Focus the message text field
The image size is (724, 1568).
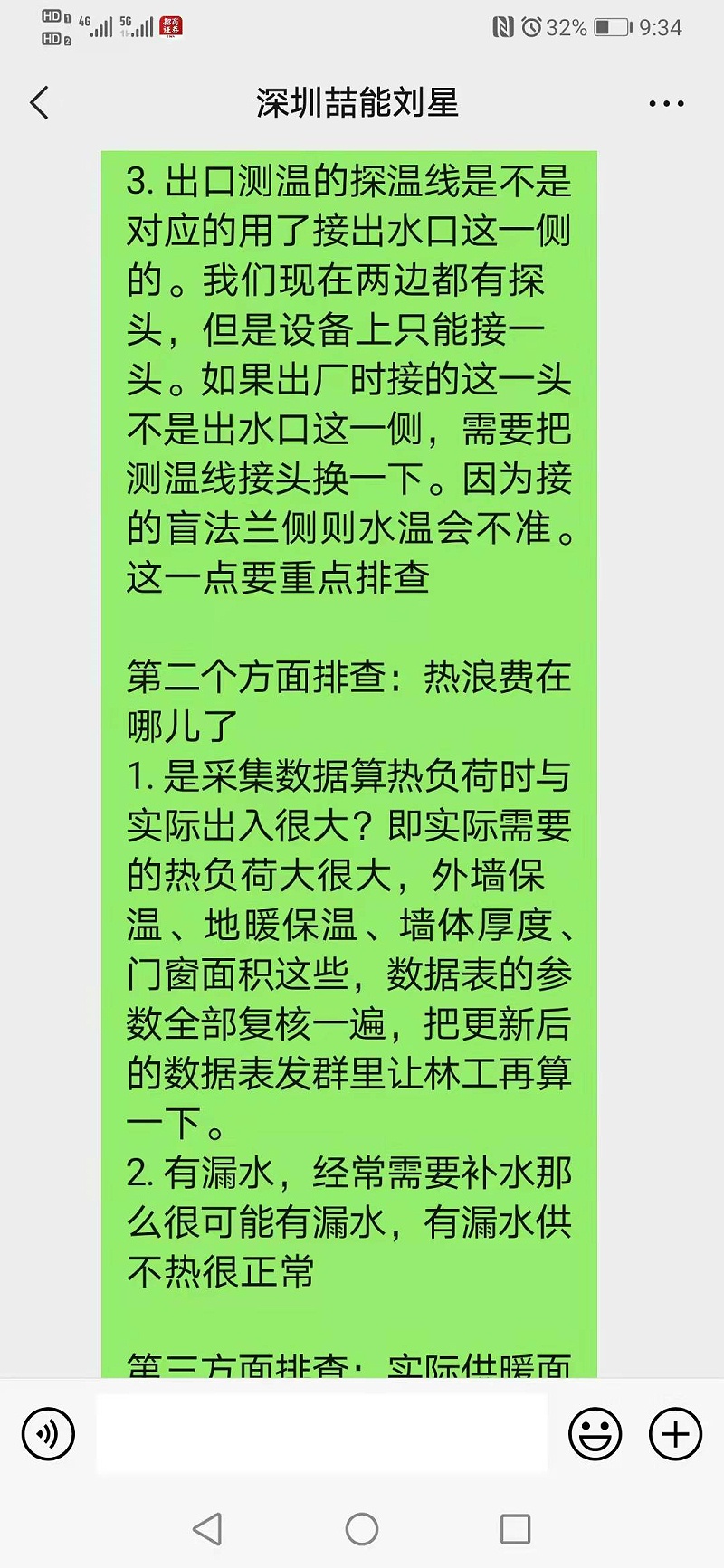tap(321, 1433)
